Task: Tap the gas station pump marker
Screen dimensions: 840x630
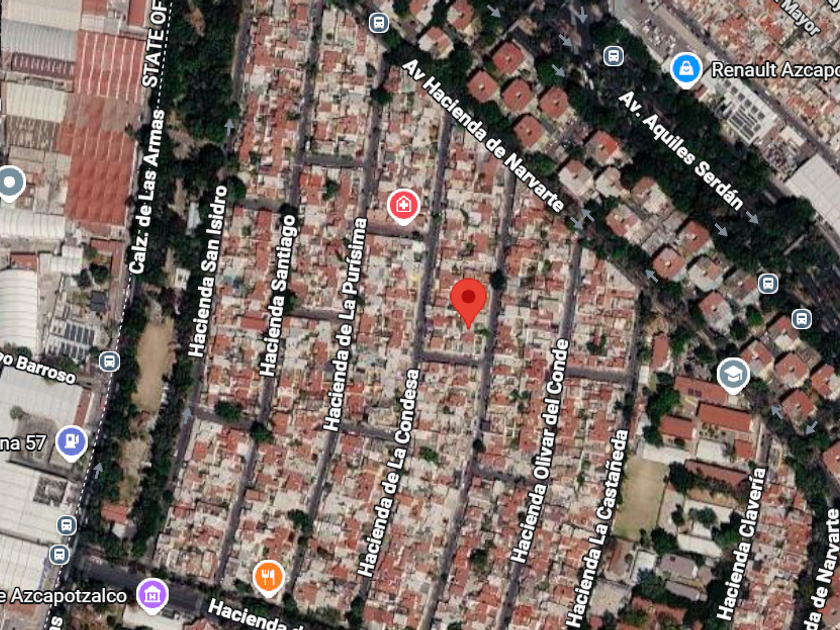Action: 72,443
